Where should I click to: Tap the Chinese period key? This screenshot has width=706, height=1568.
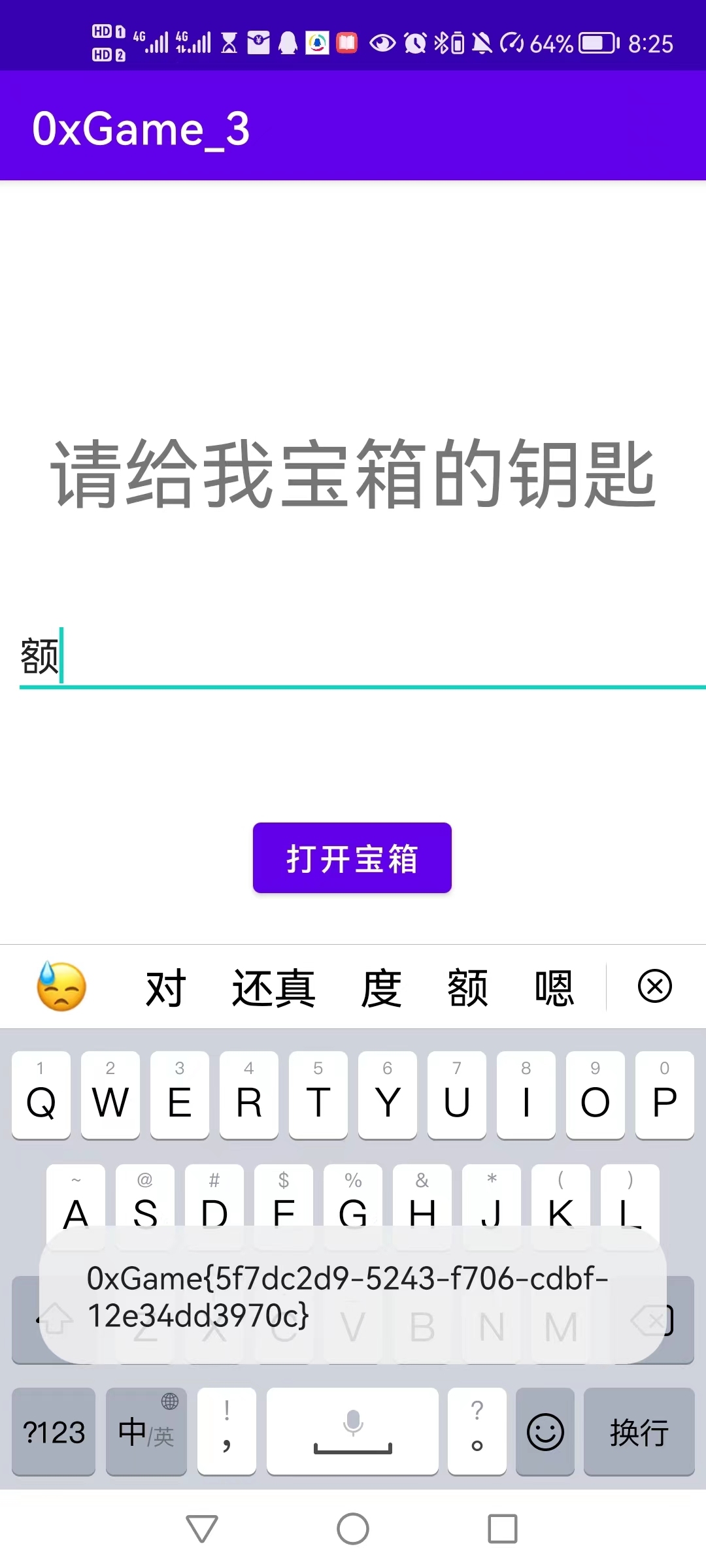[477, 1431]
